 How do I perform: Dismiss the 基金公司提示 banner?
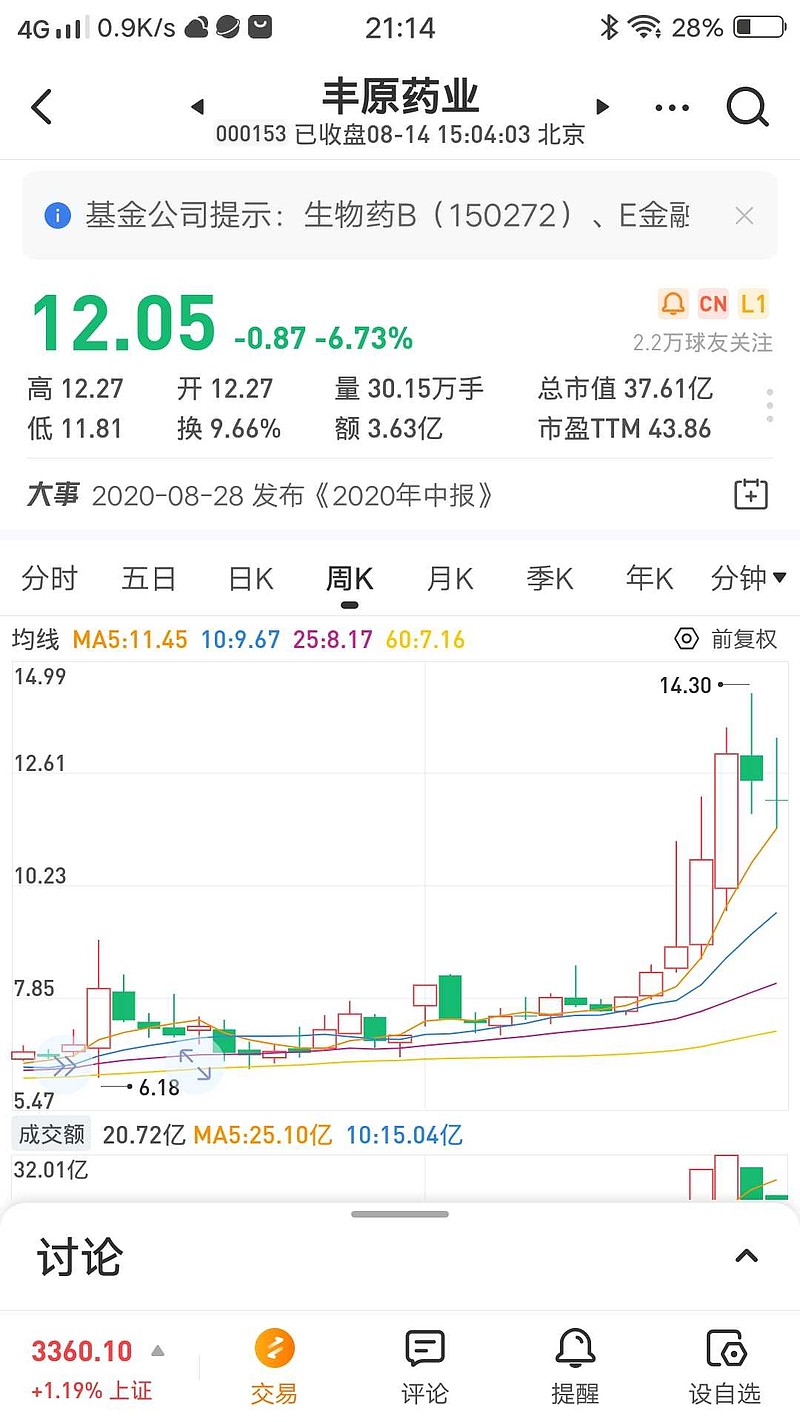click(744, 216)
